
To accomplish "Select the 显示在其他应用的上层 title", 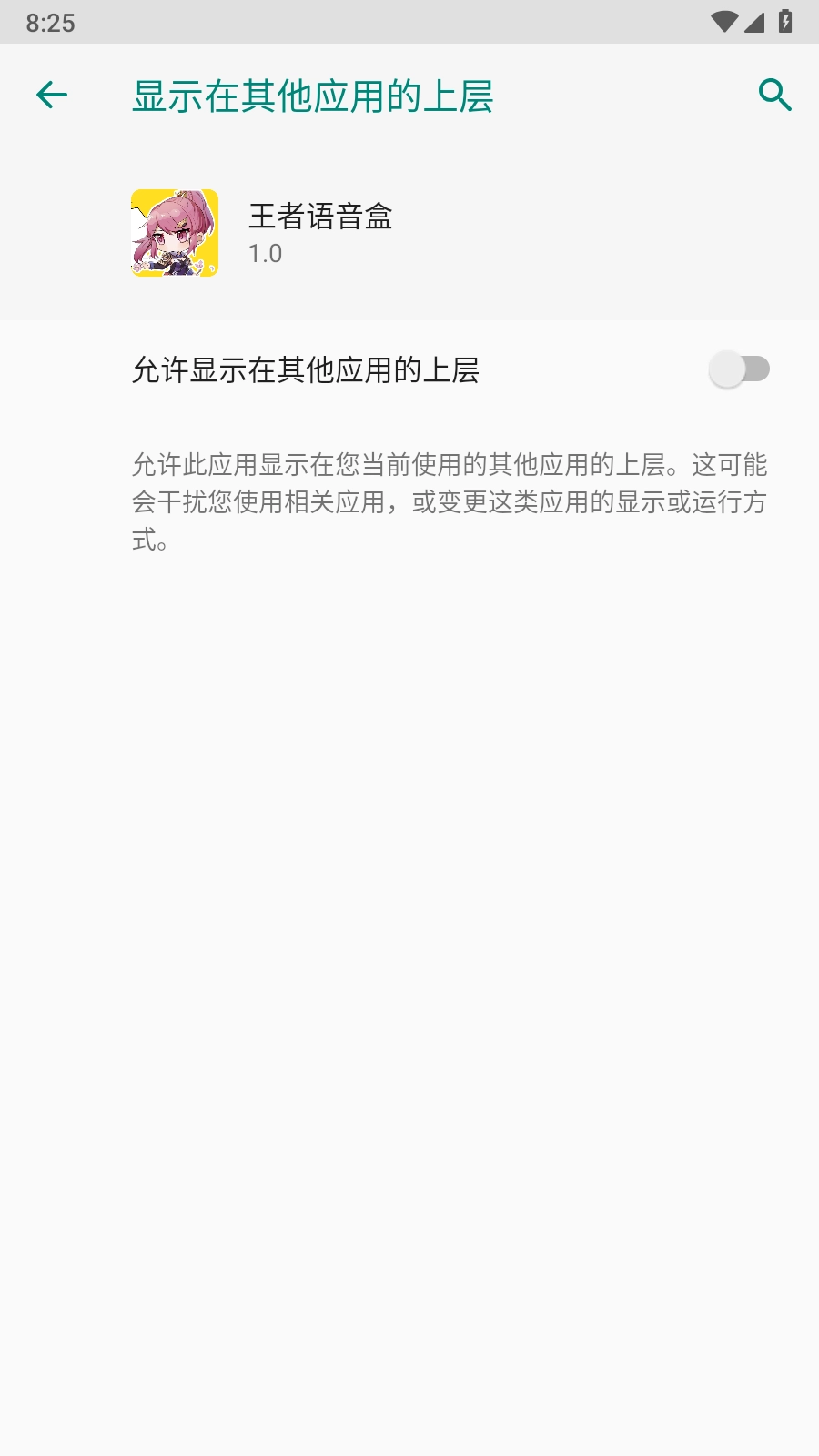I will coord(312,96).
